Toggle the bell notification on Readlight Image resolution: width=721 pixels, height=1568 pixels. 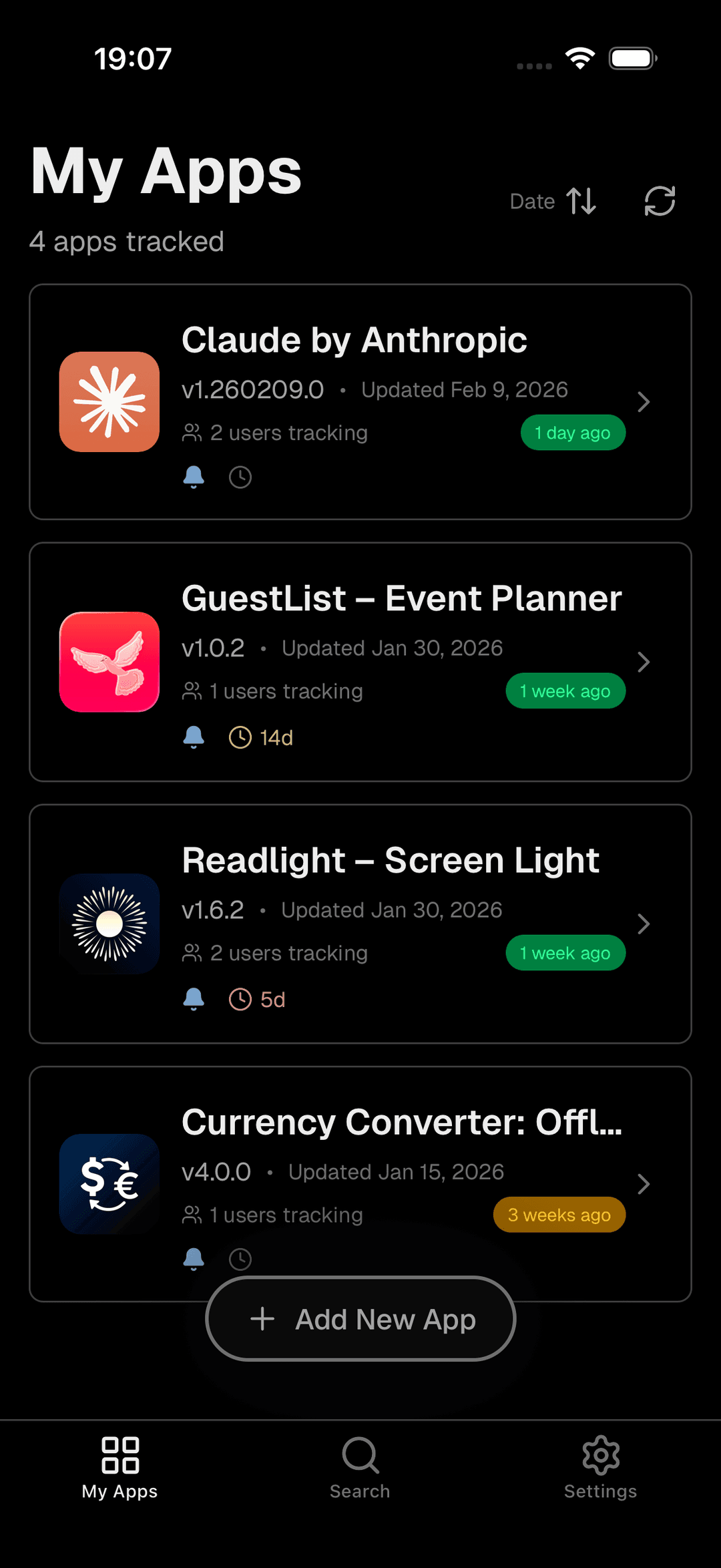click(x=194, y=998)
